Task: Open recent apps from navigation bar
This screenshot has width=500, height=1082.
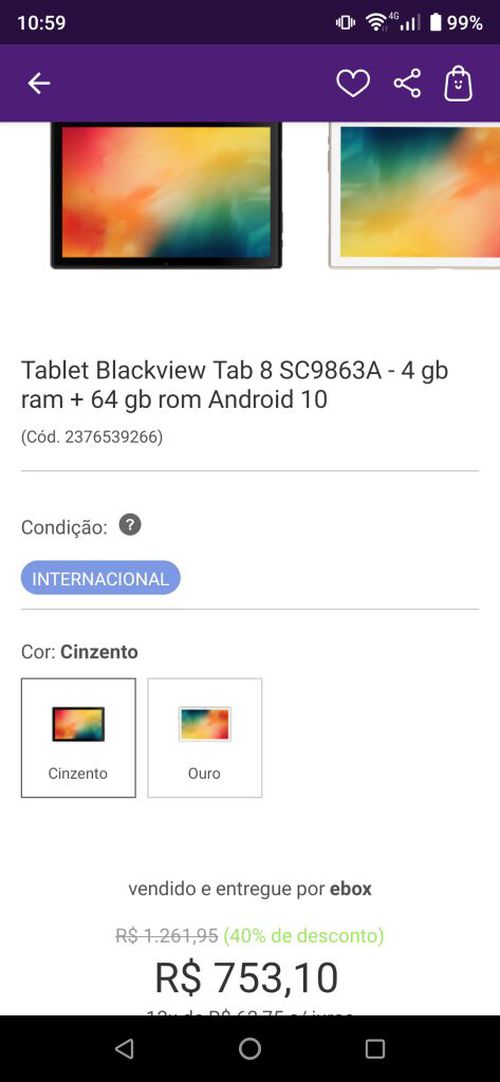Action: tap(374, 1049)
